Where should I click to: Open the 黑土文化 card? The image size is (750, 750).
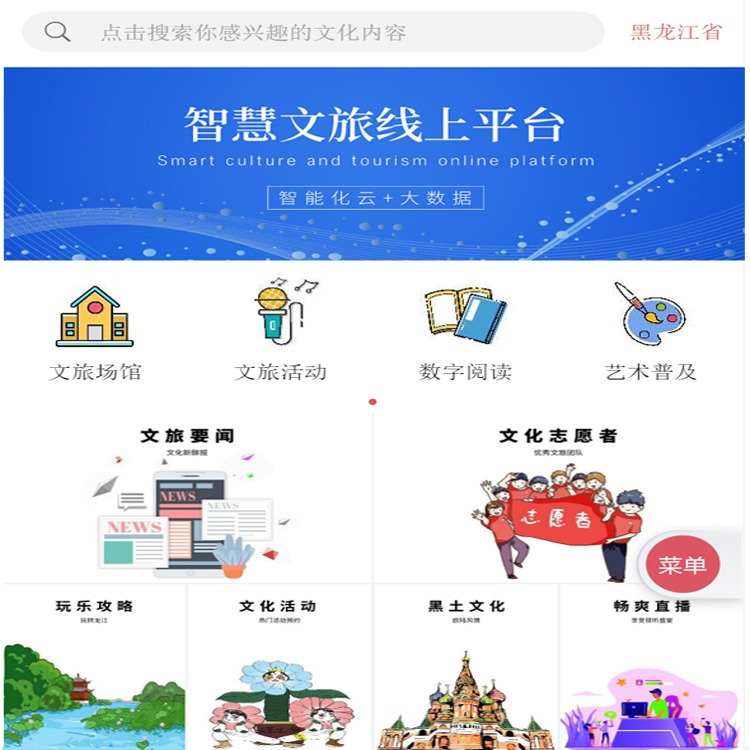point(466,668)
